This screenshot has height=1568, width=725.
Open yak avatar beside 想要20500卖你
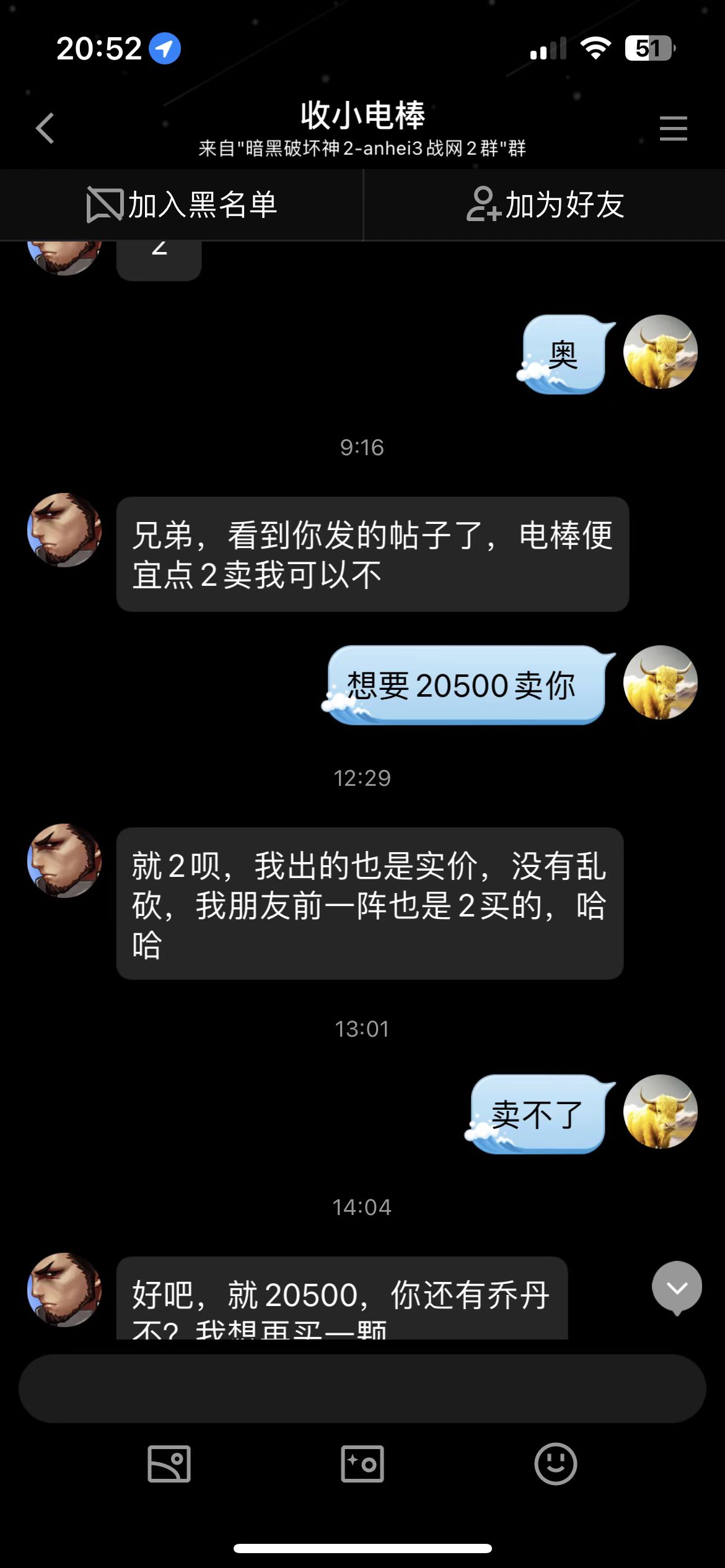(x=660, y=682)
